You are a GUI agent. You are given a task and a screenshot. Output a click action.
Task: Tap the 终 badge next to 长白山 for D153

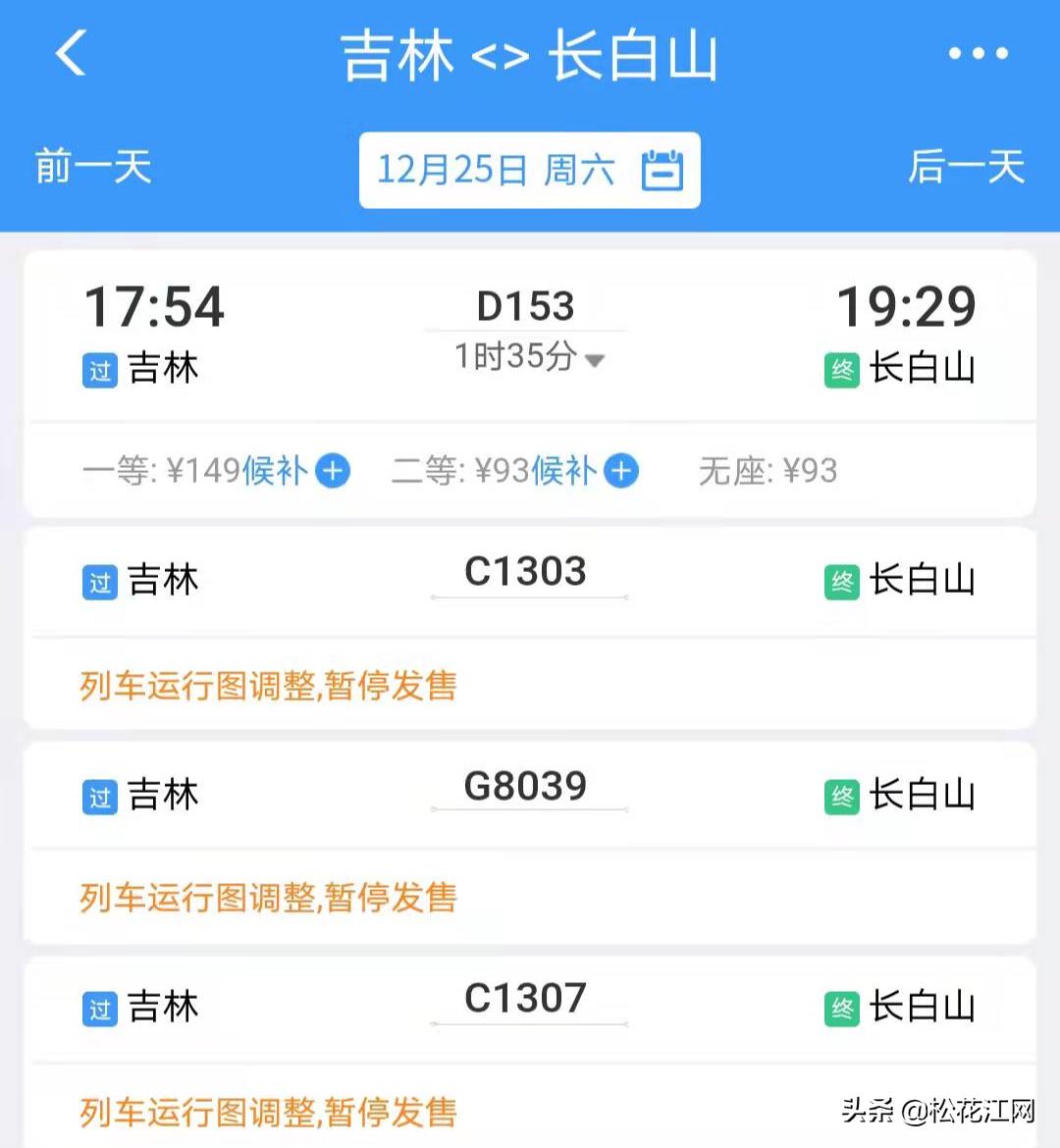click(x=840, y=369)
